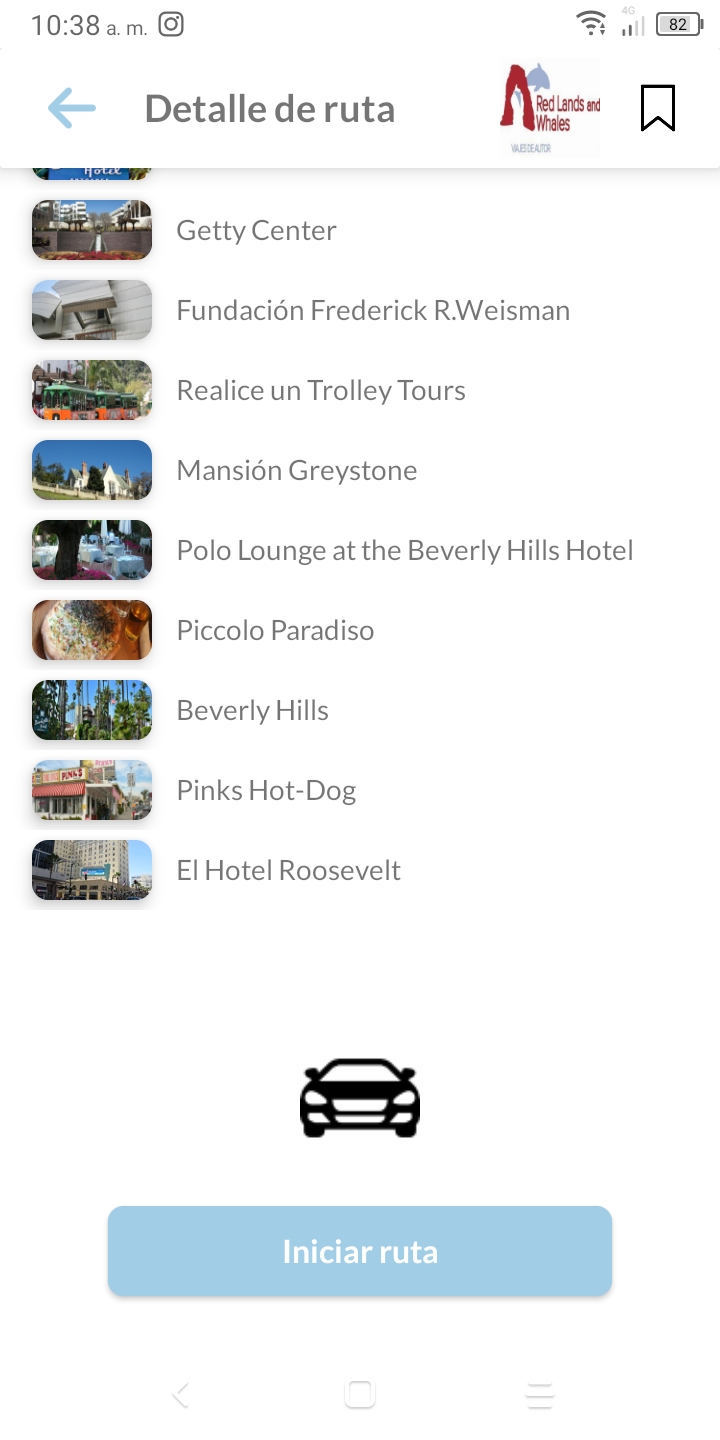Image resolution: width=720 pixels, height=1440 pixels.
Task: View Mansión Greystone details
Action: [x=297, y=471]
